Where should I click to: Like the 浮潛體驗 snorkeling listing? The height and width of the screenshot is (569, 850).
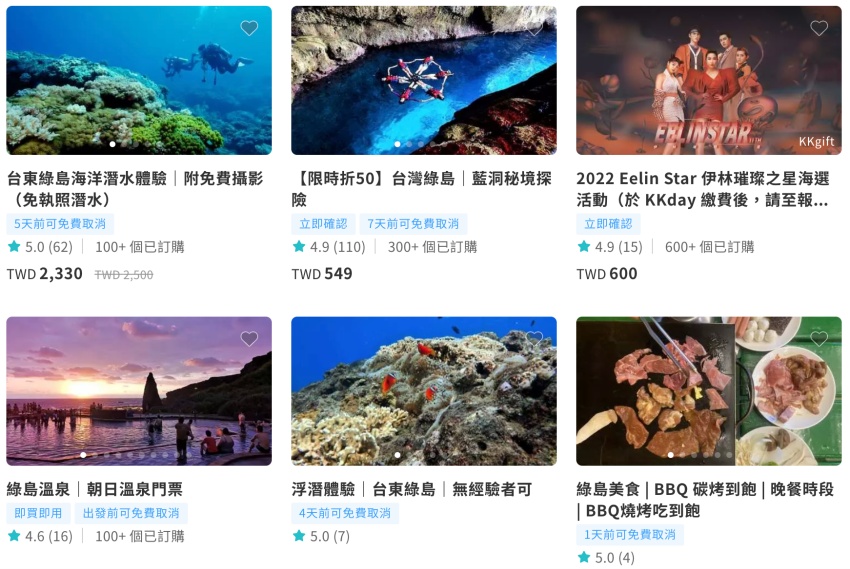click(x=534, y=339)
